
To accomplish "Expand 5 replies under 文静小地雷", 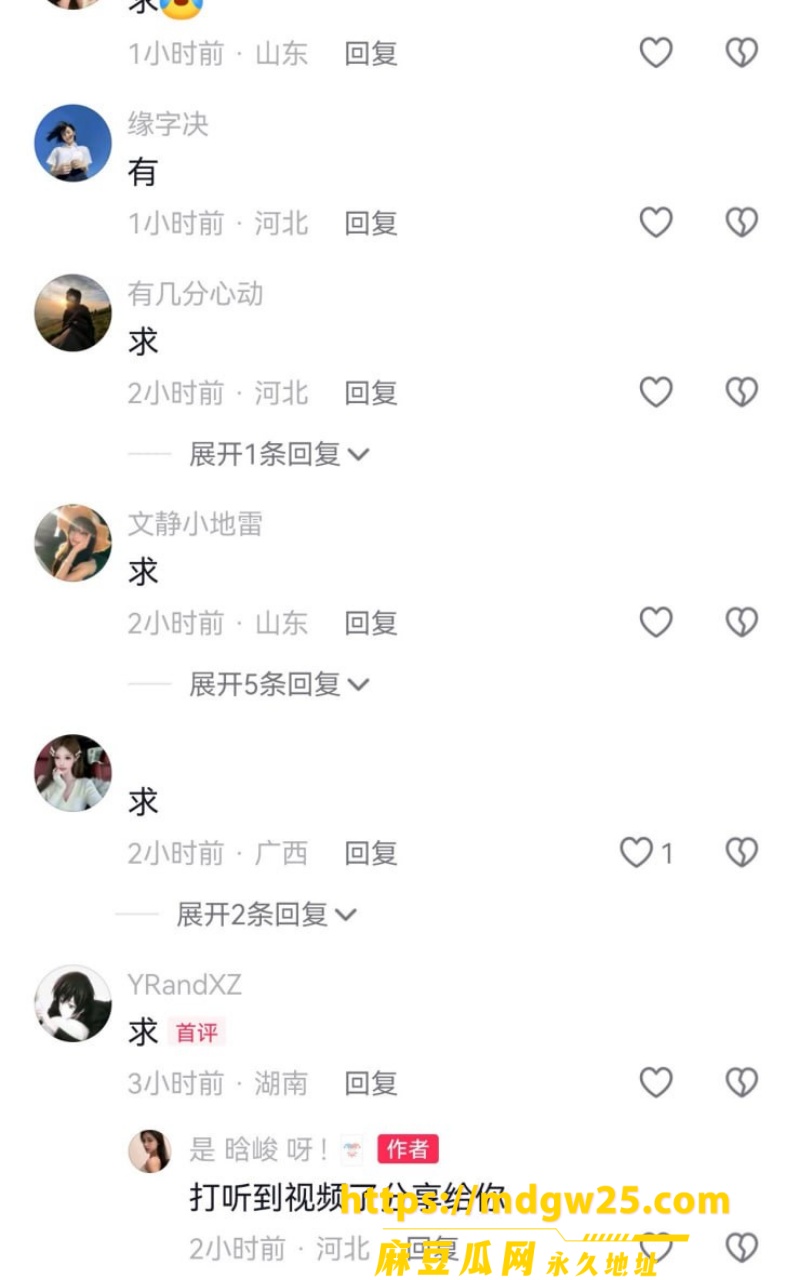I will (279, 684).
